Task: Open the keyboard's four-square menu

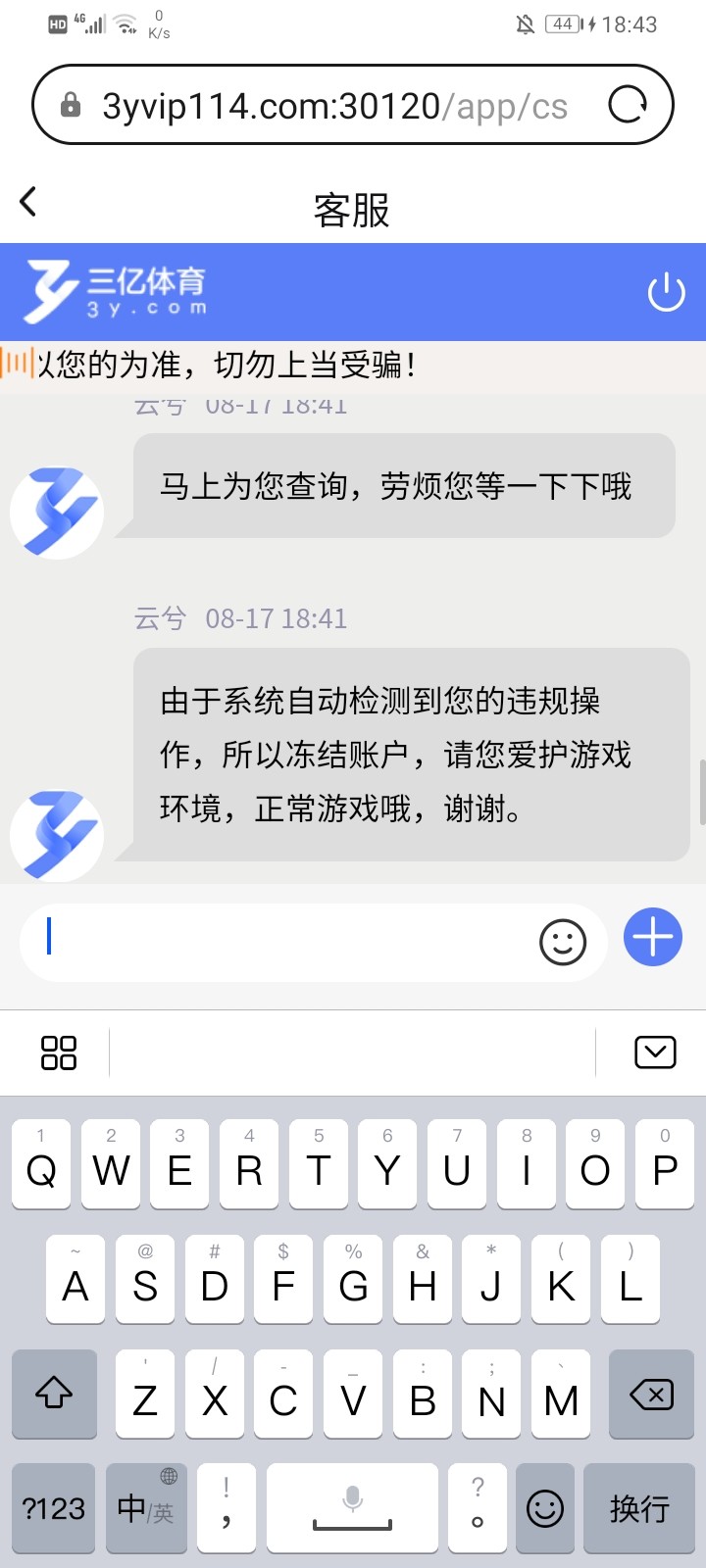Action: [58, 1053]
